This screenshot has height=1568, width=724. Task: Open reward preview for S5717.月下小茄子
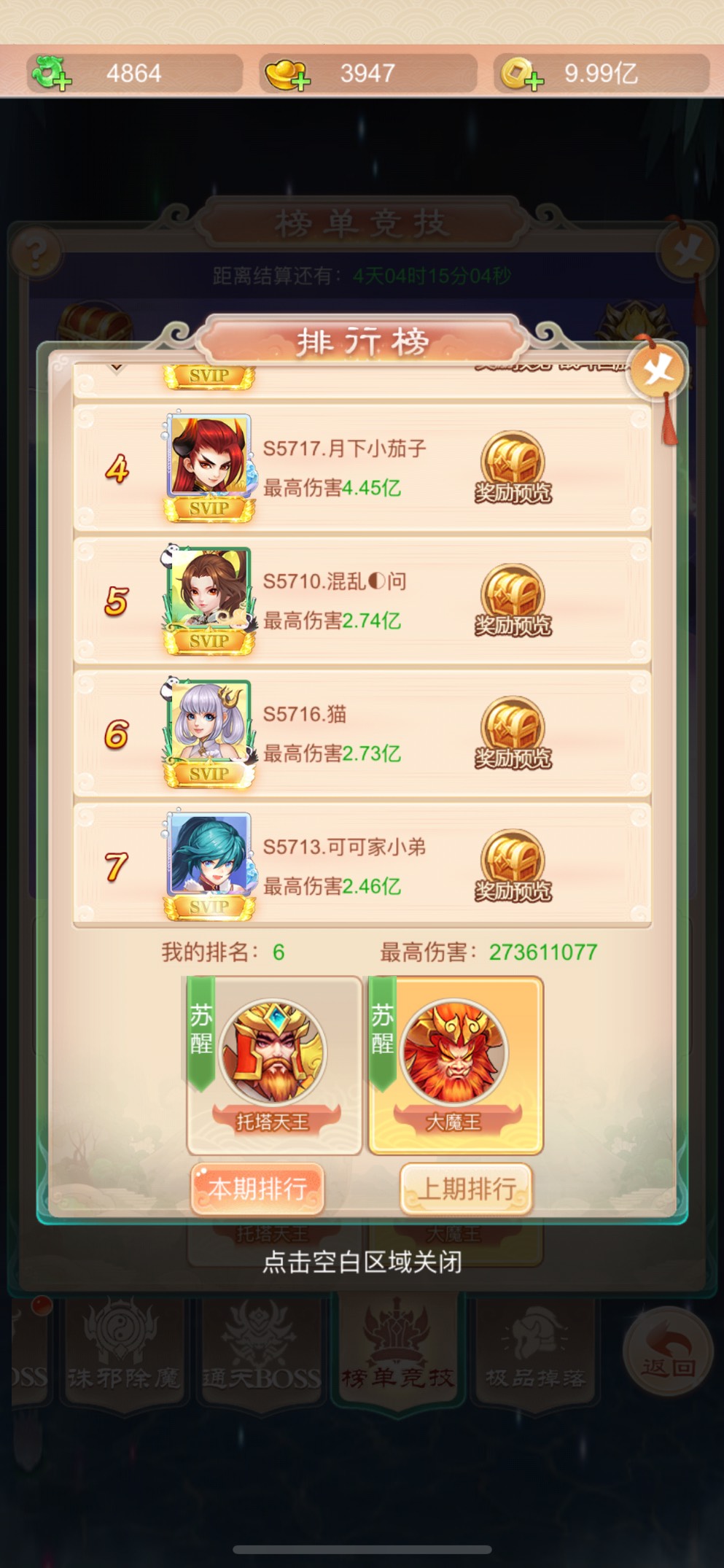click(513, 467)
